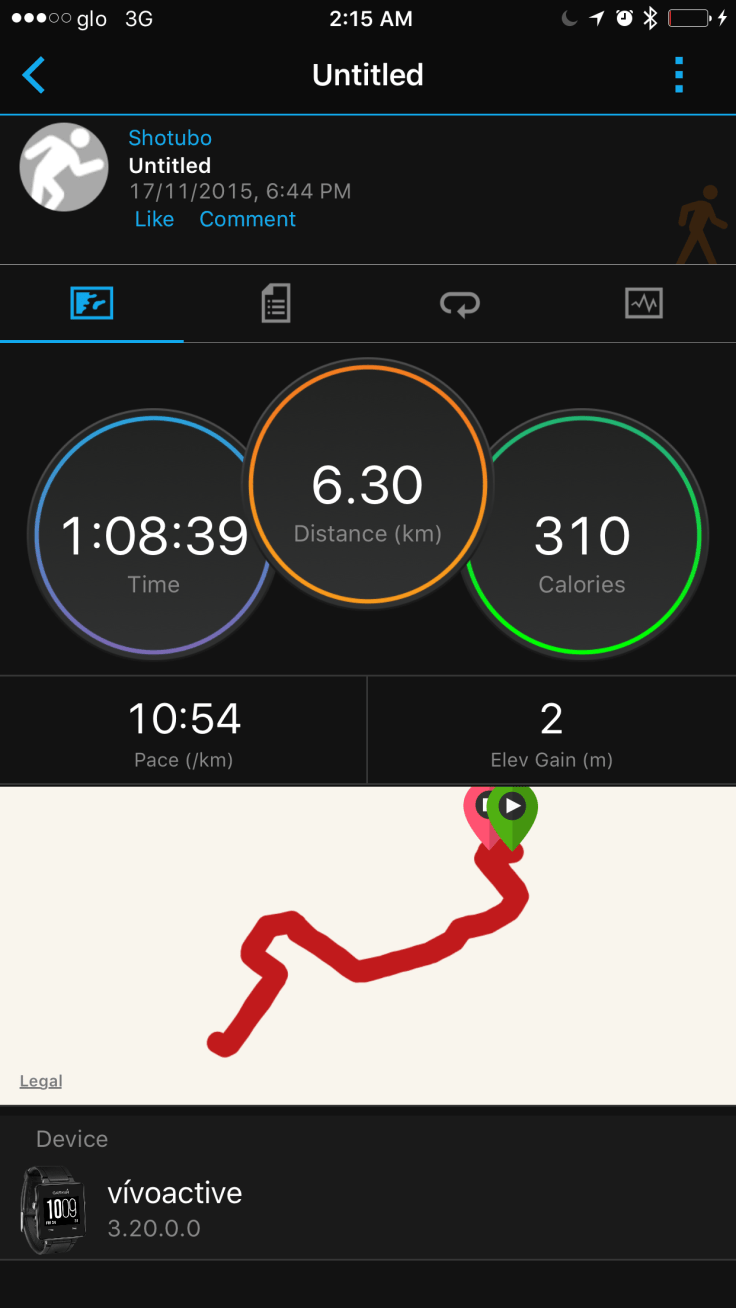Tap the profile avatar picture
The height and width of the screenshot is (1308, 736).
tap(64, 167)
